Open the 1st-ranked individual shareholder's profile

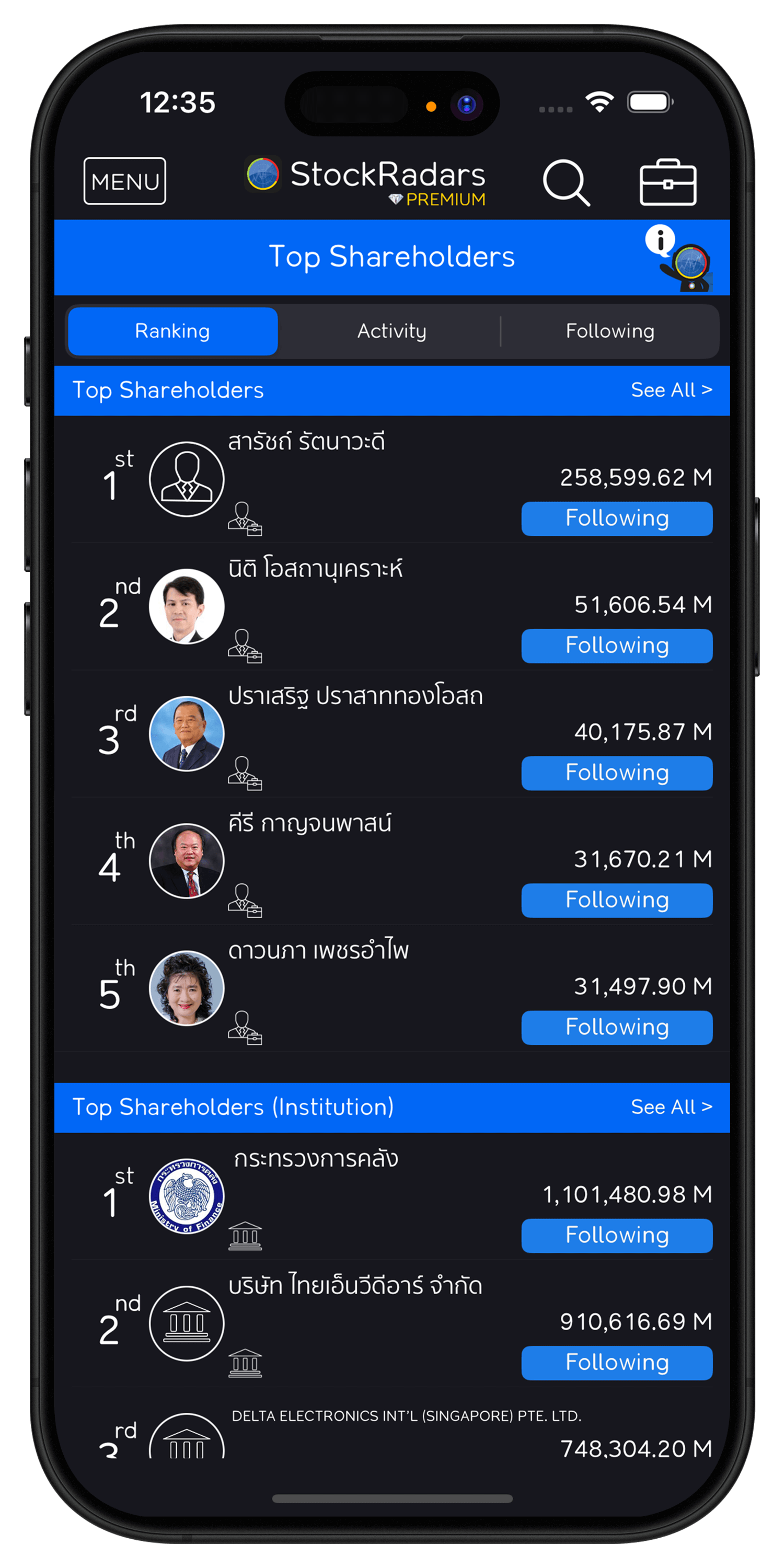point(186,479)
